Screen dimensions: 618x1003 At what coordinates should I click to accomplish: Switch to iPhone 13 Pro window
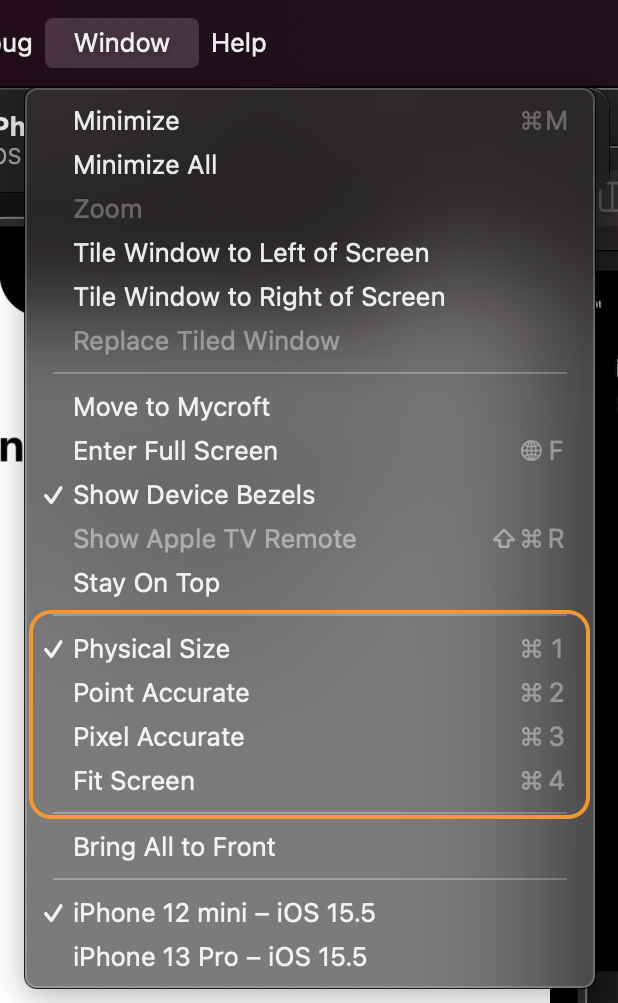tap(220, 957)
